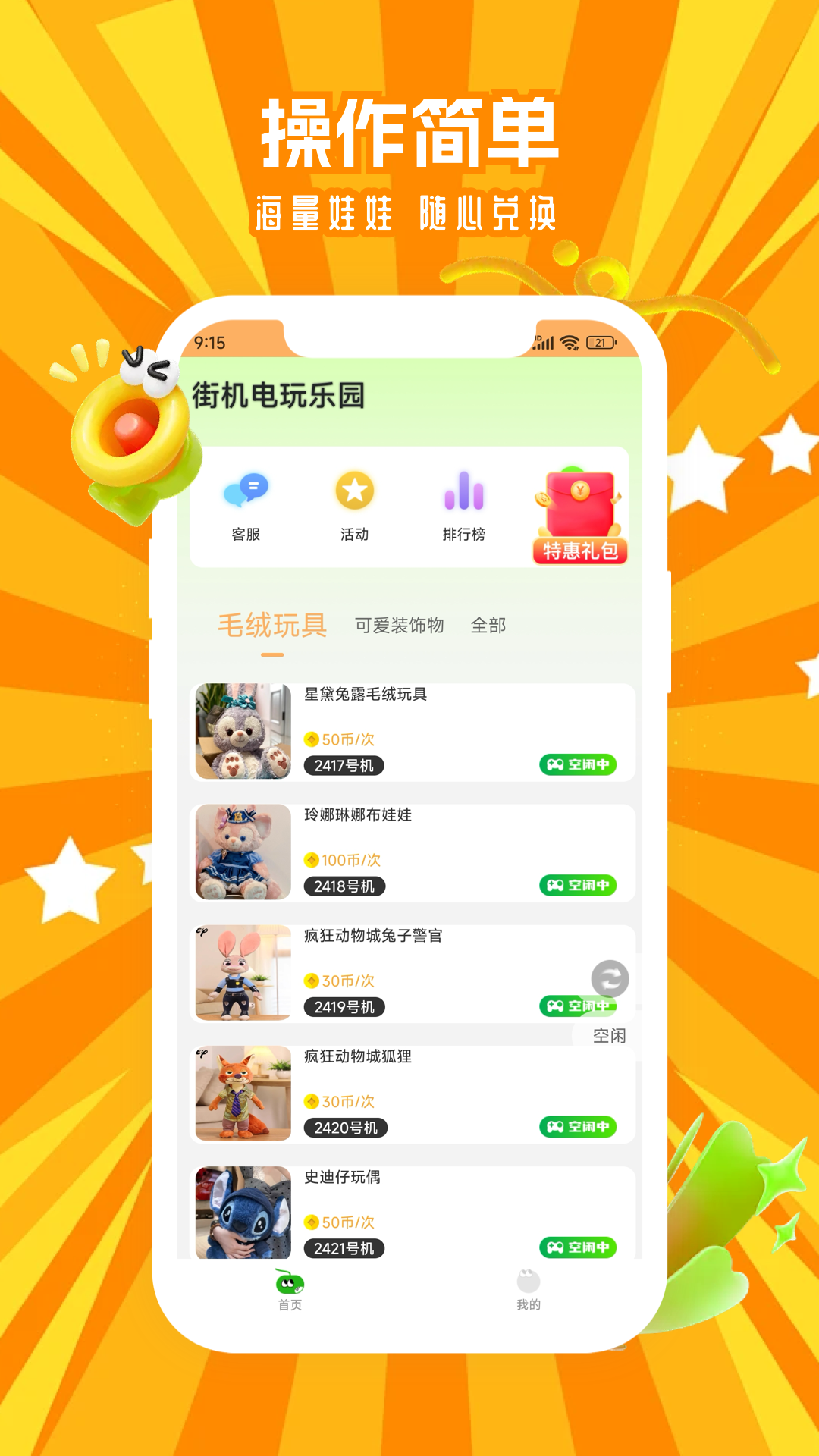This screenshot has width=819, height=1456.
Task: Switch to the 可爱装饰物 tab
Action: click(400, 625)
